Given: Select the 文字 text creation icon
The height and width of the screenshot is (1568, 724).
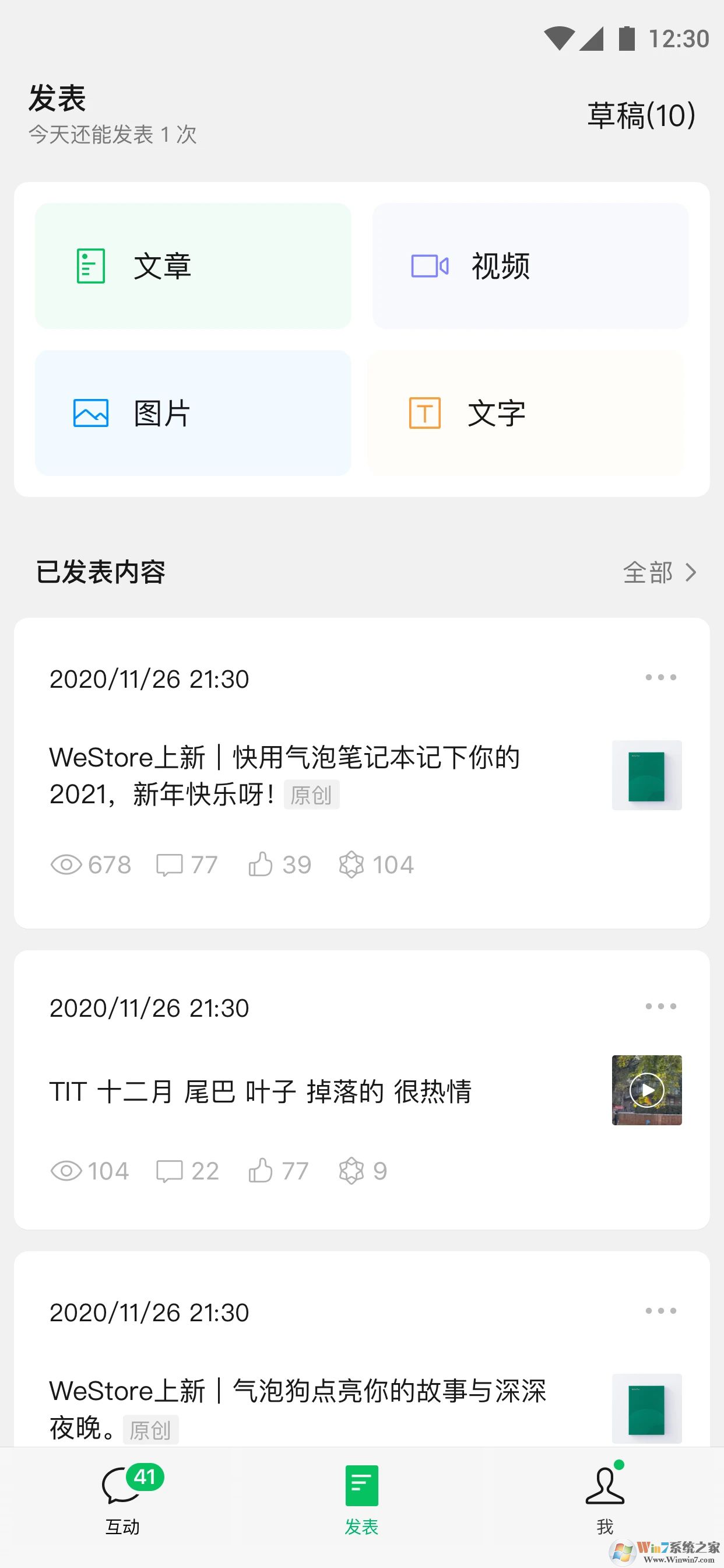Looking at the screenshot, I should click(x=426, y=412).
